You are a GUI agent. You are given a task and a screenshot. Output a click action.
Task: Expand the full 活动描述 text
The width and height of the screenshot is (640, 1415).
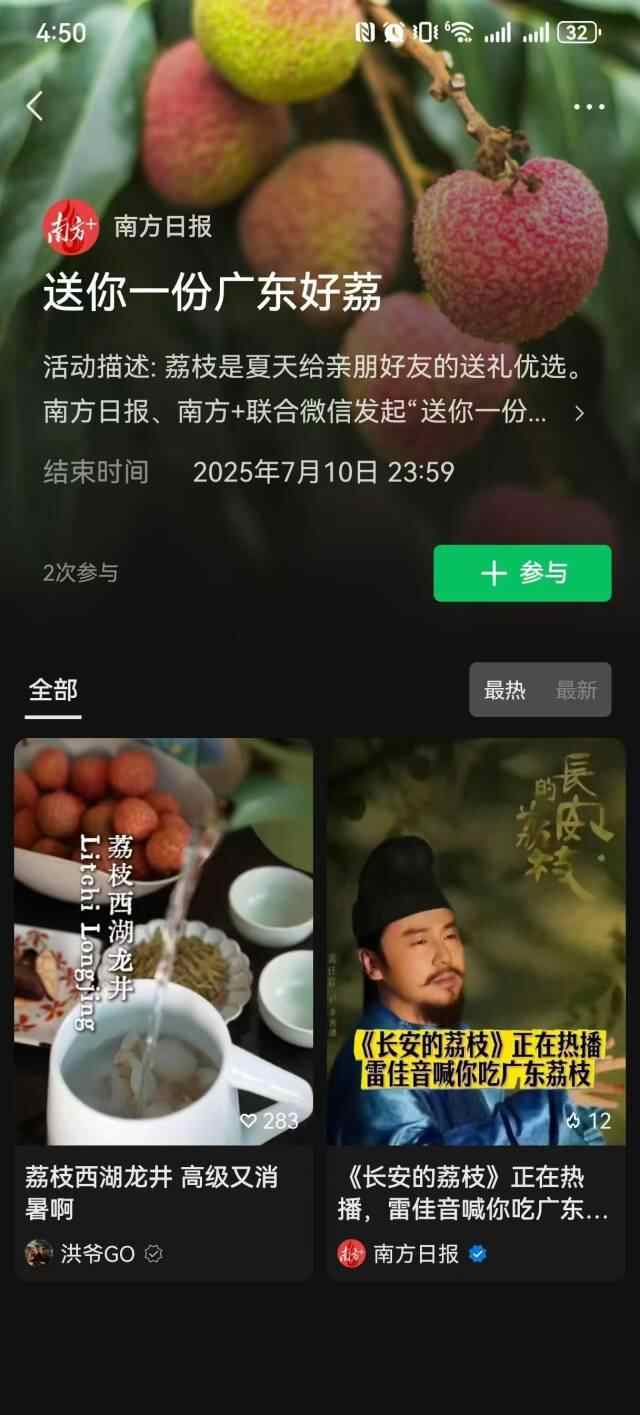[x=579, y=413]
